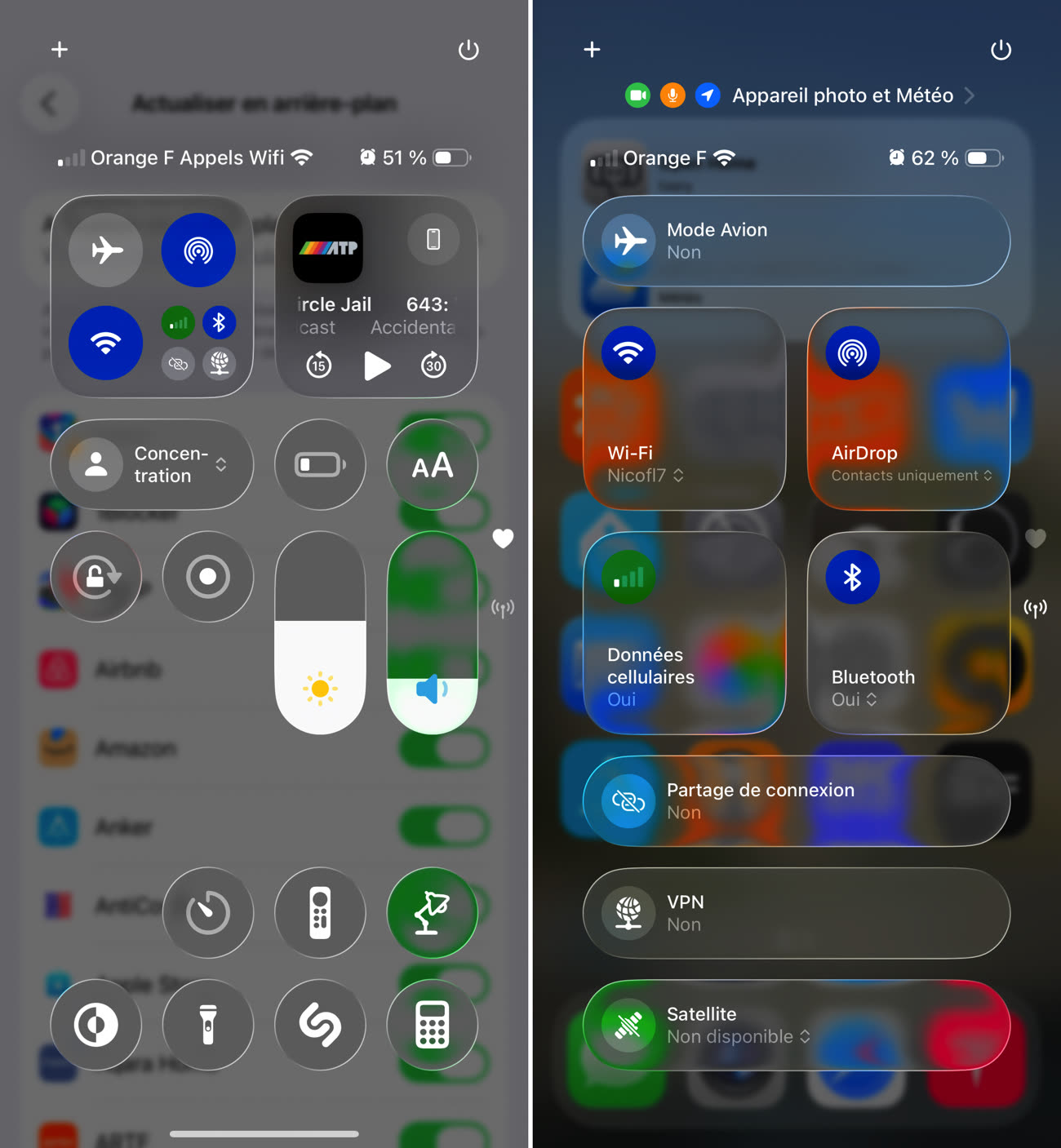This screenshot has width=1061, height=1148.
Task: Enable the VPN
Action: point(629,913)
